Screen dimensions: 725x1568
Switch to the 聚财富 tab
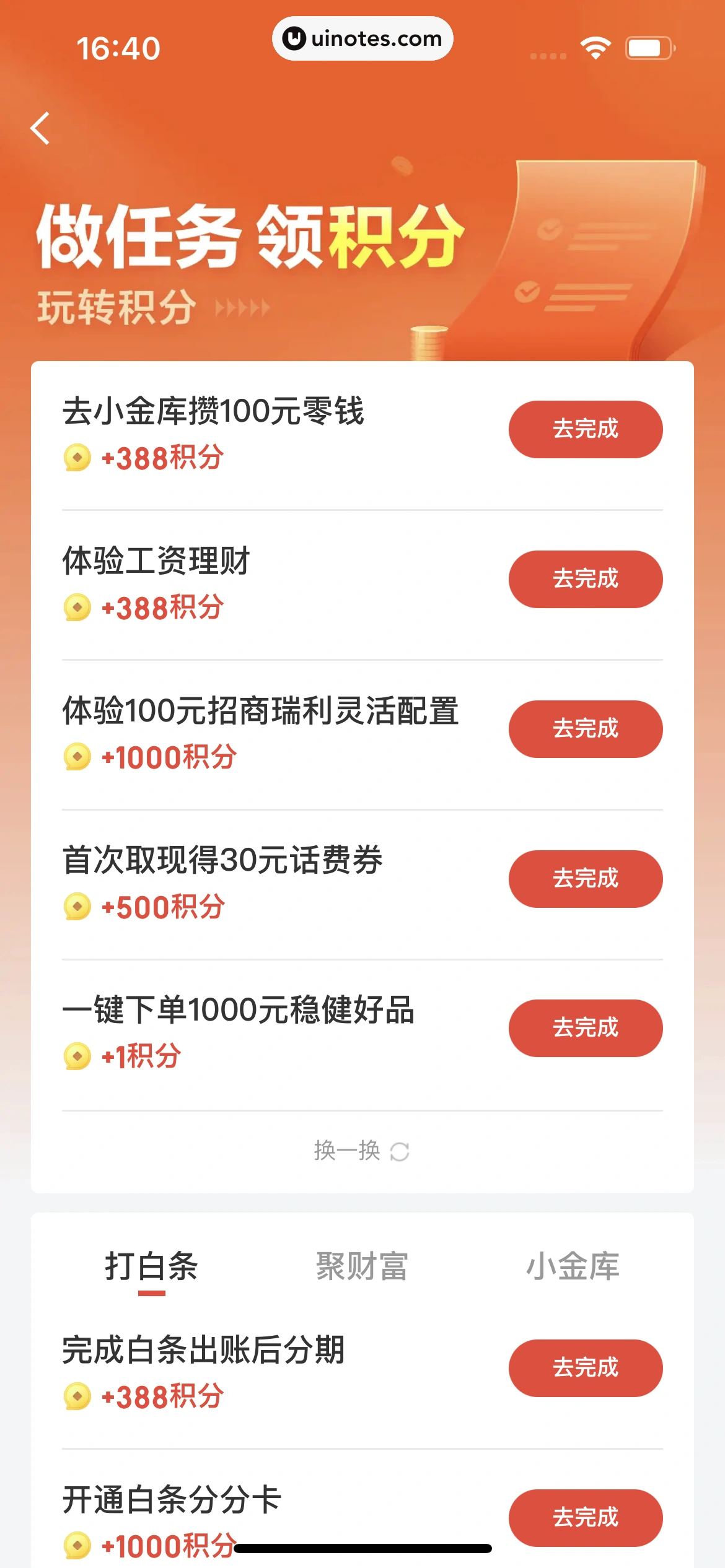tap(362, 1266)
